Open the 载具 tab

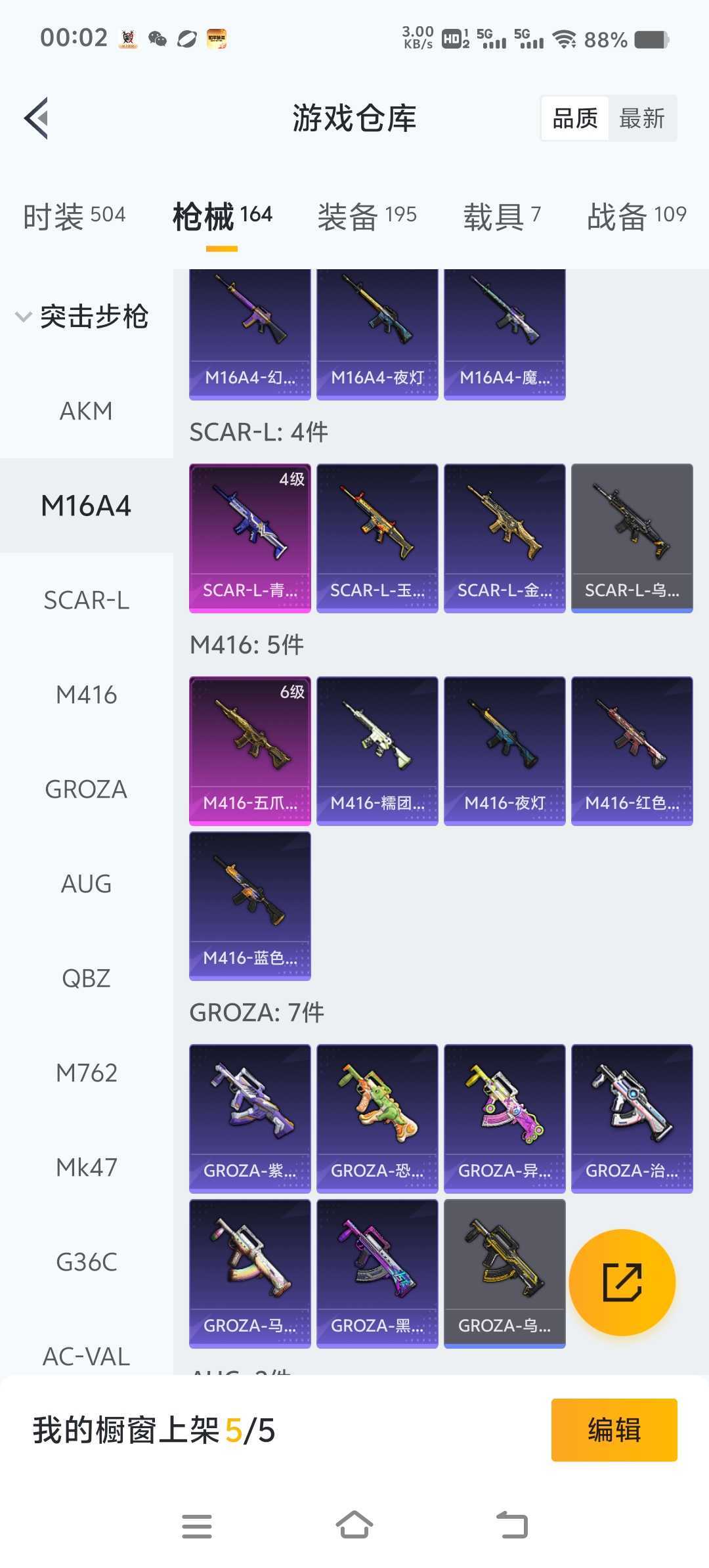click(502, 215)
